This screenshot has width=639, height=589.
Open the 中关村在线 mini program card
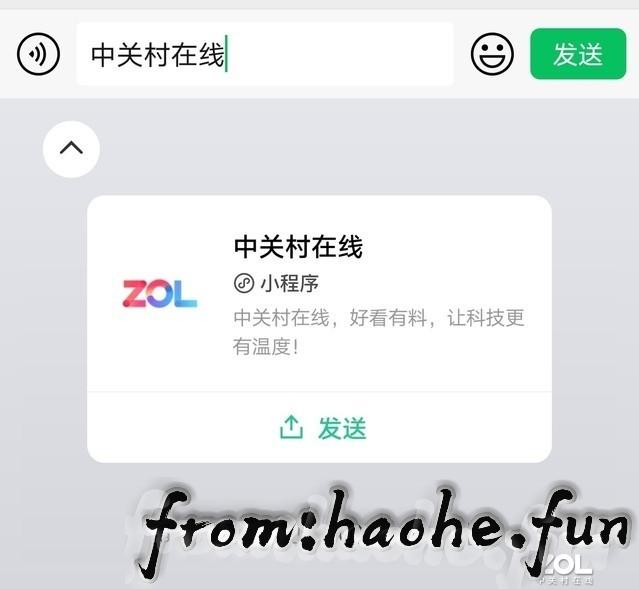click(319, 294)
